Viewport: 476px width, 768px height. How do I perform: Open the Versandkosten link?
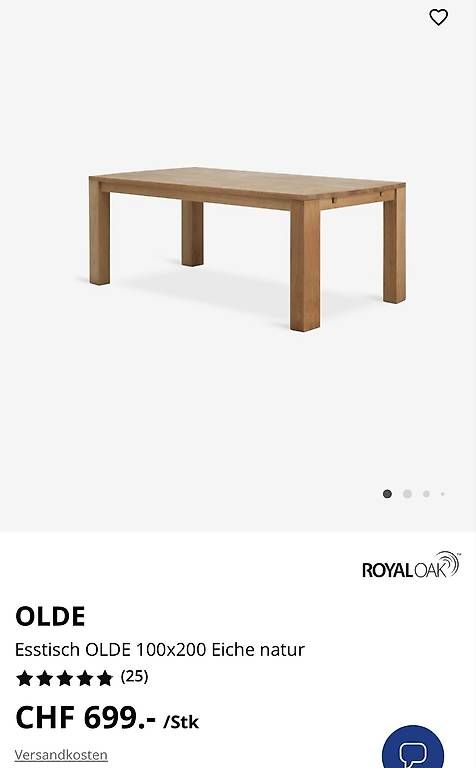(x=61, y=755)
